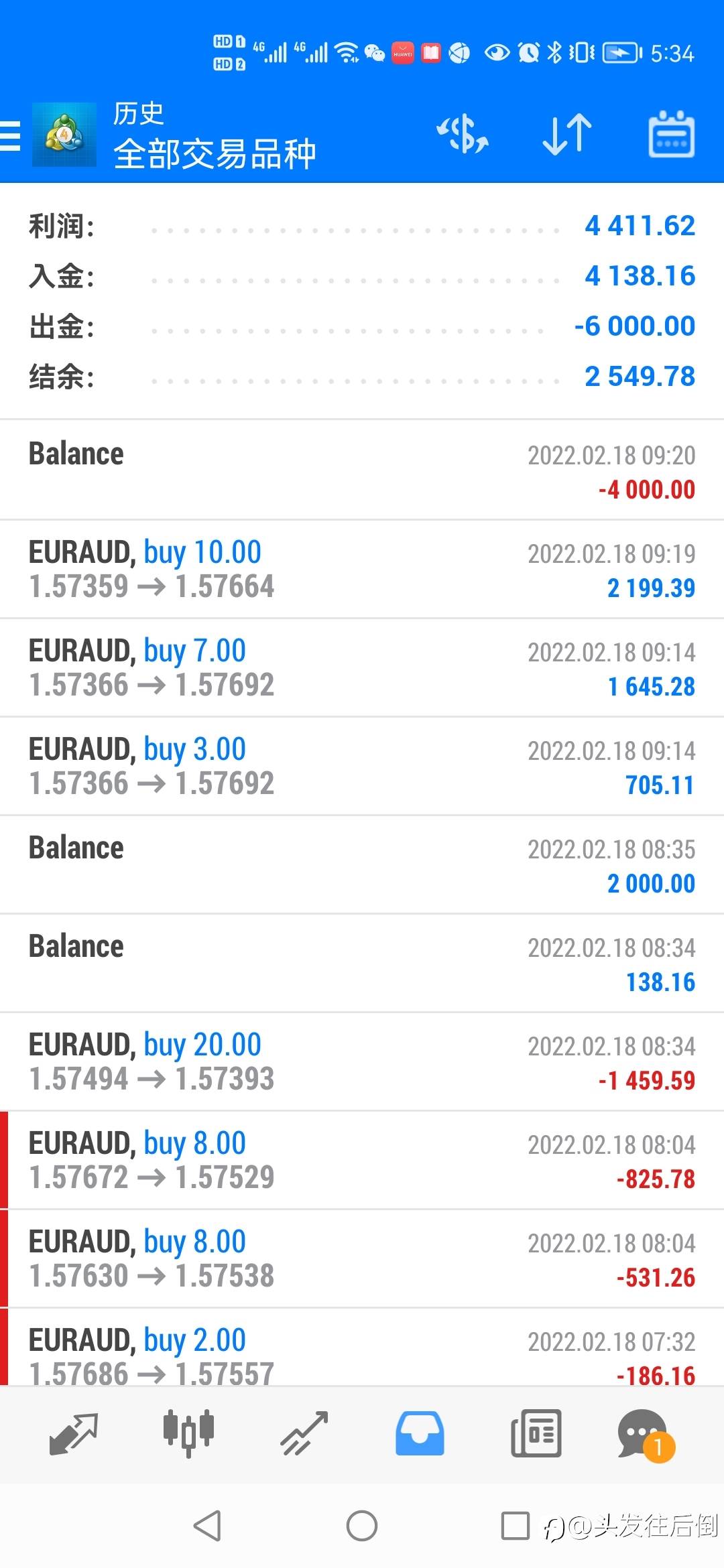This screenshot has height=1568, width=724.
Task: Open the sort arrows option
Action: [567, 134]
